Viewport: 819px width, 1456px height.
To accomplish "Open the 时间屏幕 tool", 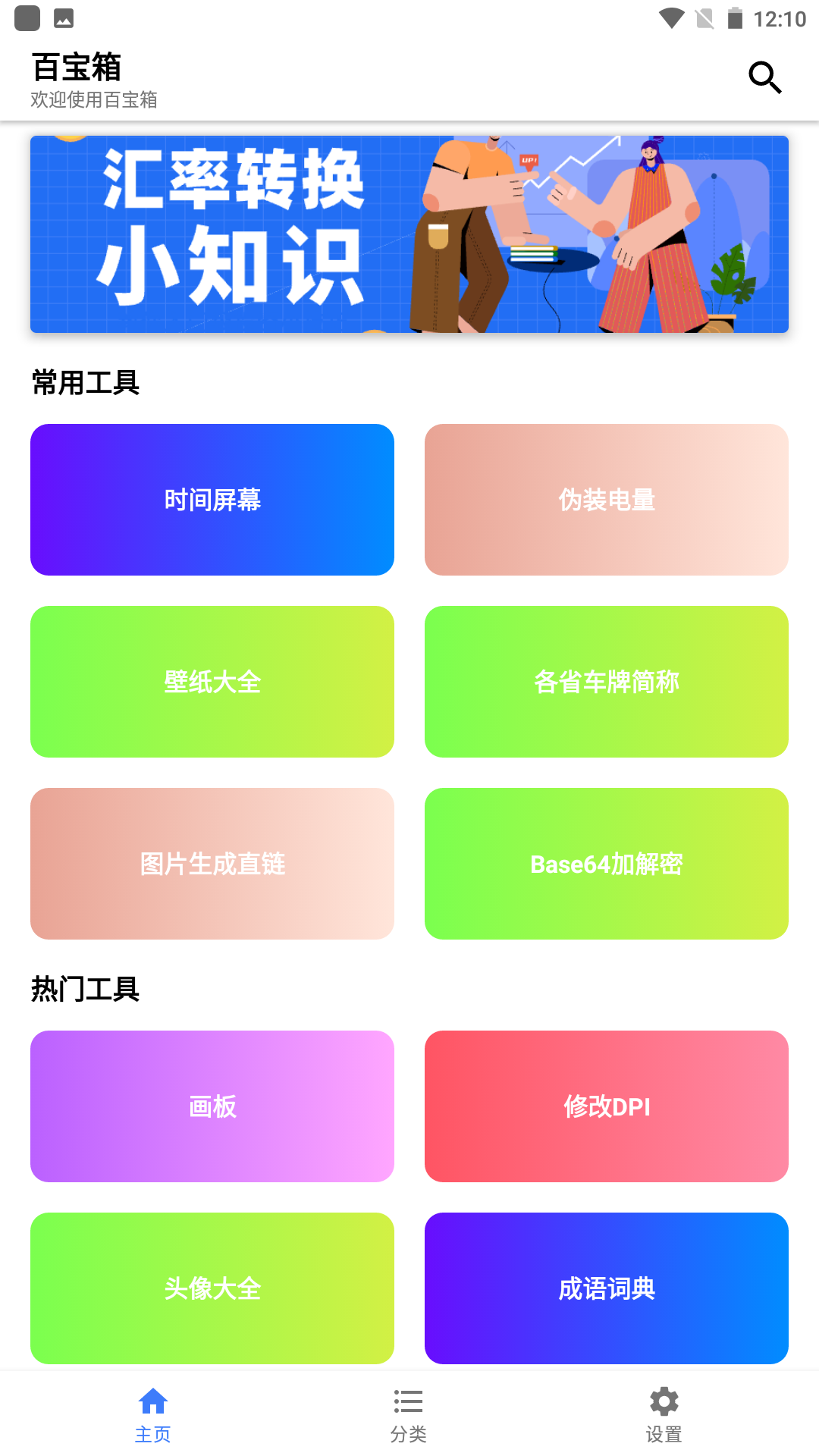I will [212, 500].
